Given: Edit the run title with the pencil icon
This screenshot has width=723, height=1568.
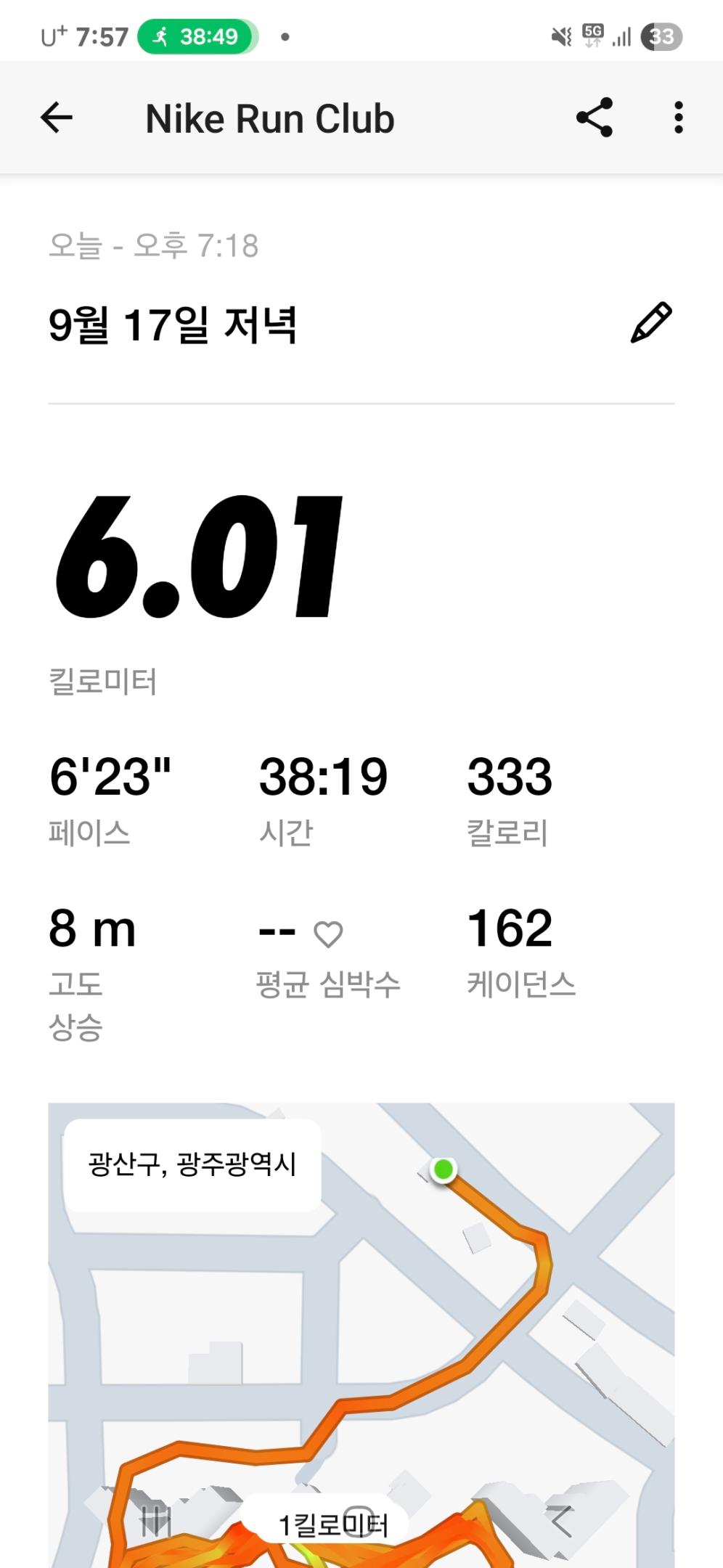Looking at the screenshot, I should click(x=651, y=322).
